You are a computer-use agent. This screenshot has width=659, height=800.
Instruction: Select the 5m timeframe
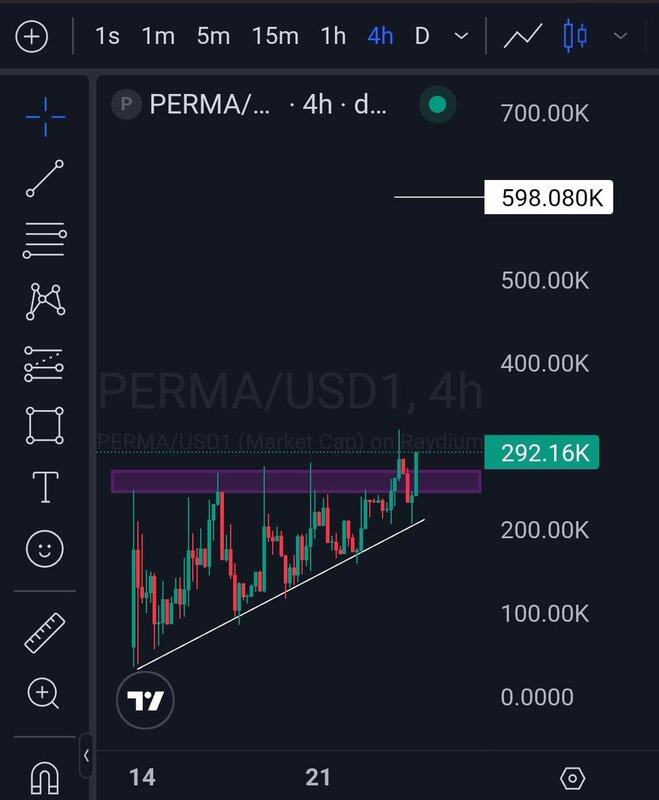point(213,37)
